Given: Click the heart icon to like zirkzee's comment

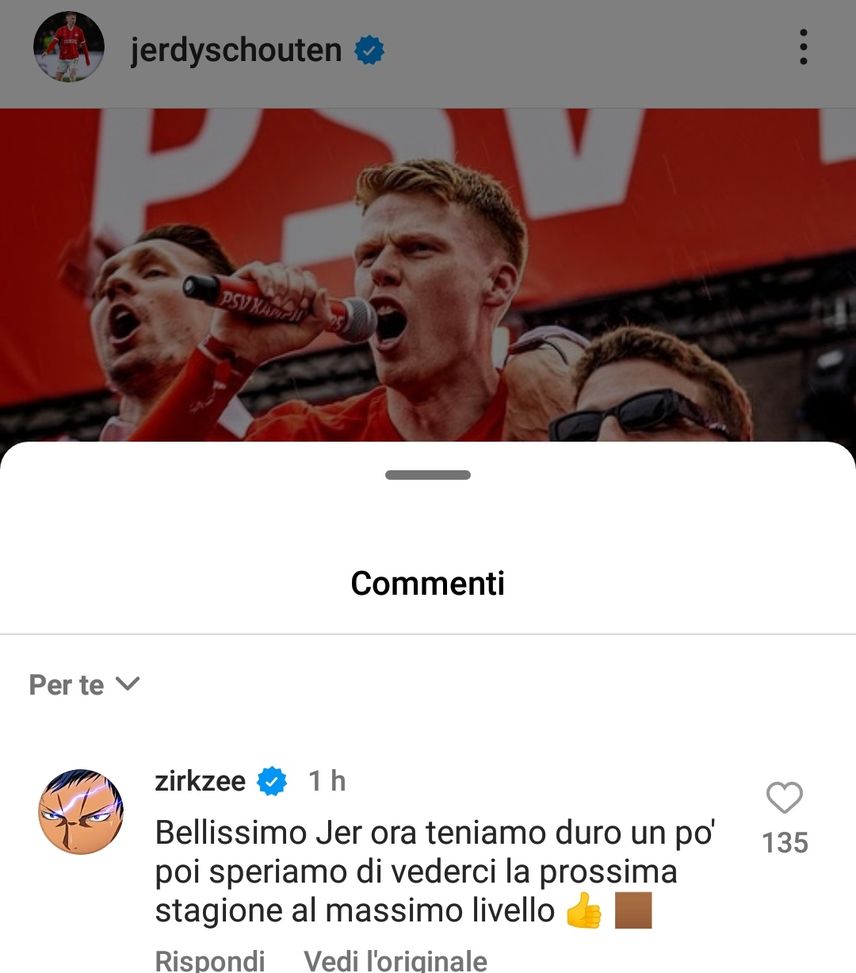Looking at the screenshot, I should pos(784,795).
